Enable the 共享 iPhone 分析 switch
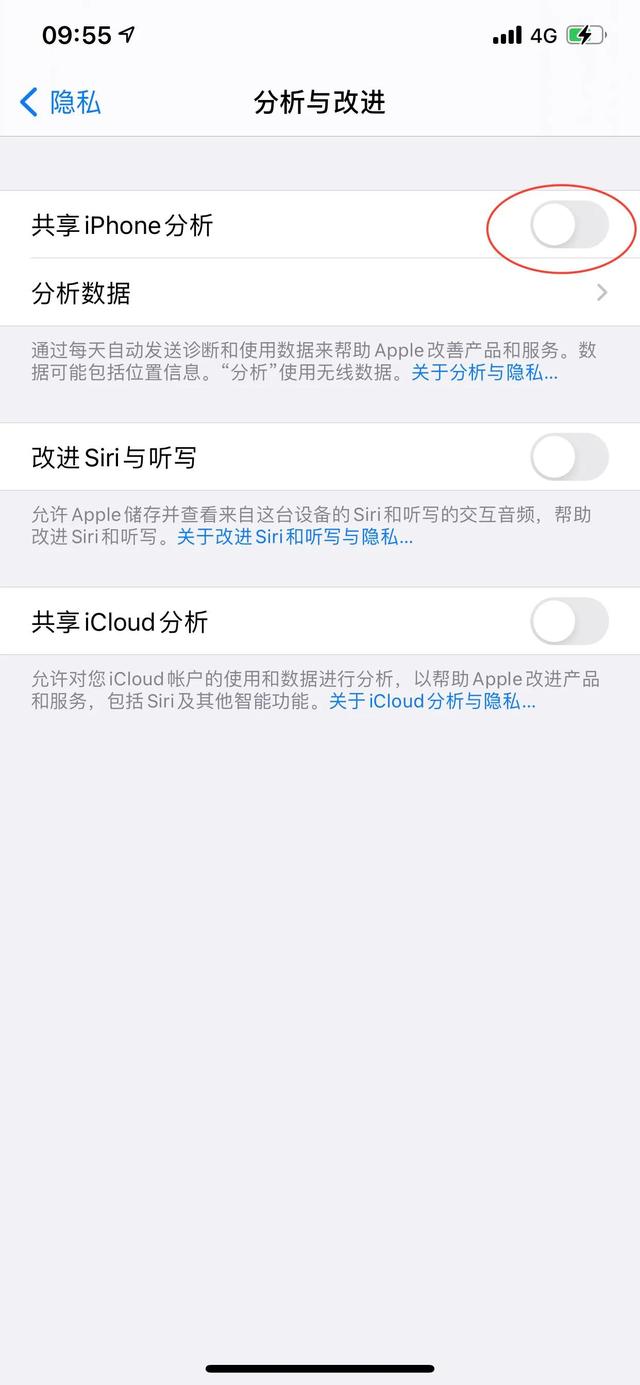Viewport: 640px width, 1385px height. (x=569, y=225)
